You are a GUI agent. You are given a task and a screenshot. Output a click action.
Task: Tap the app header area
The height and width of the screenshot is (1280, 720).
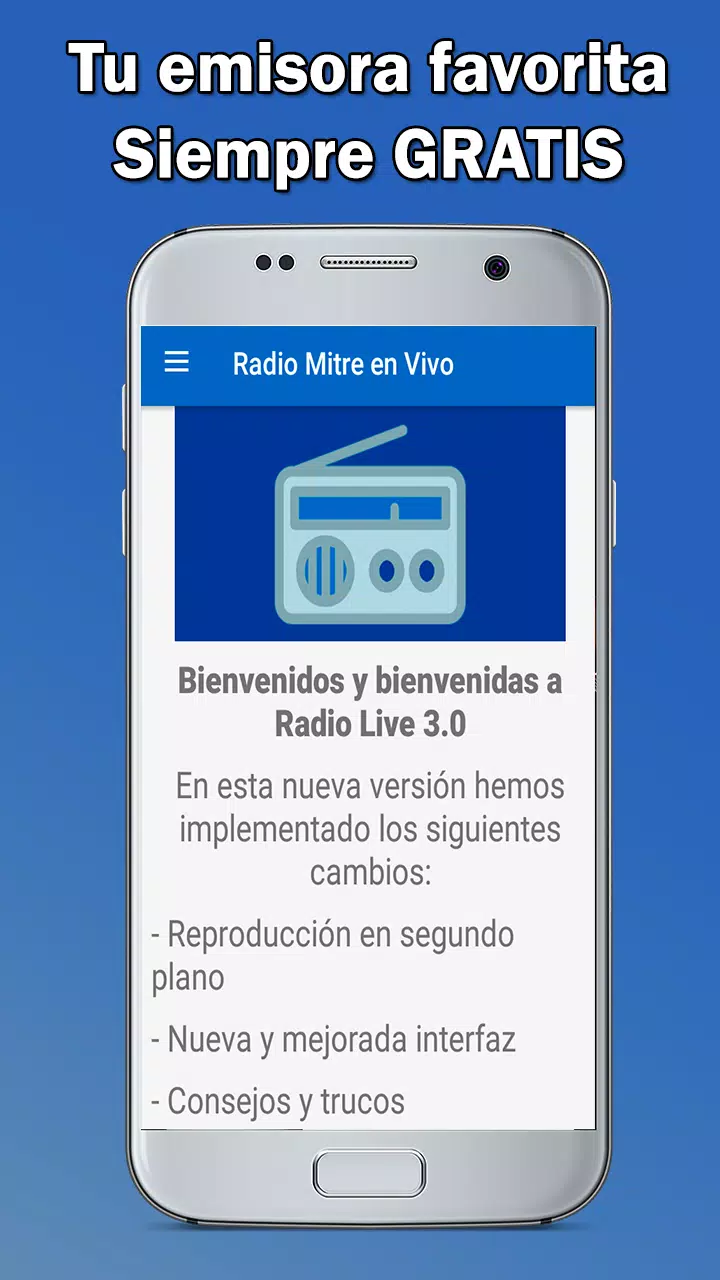coord(368,364)
